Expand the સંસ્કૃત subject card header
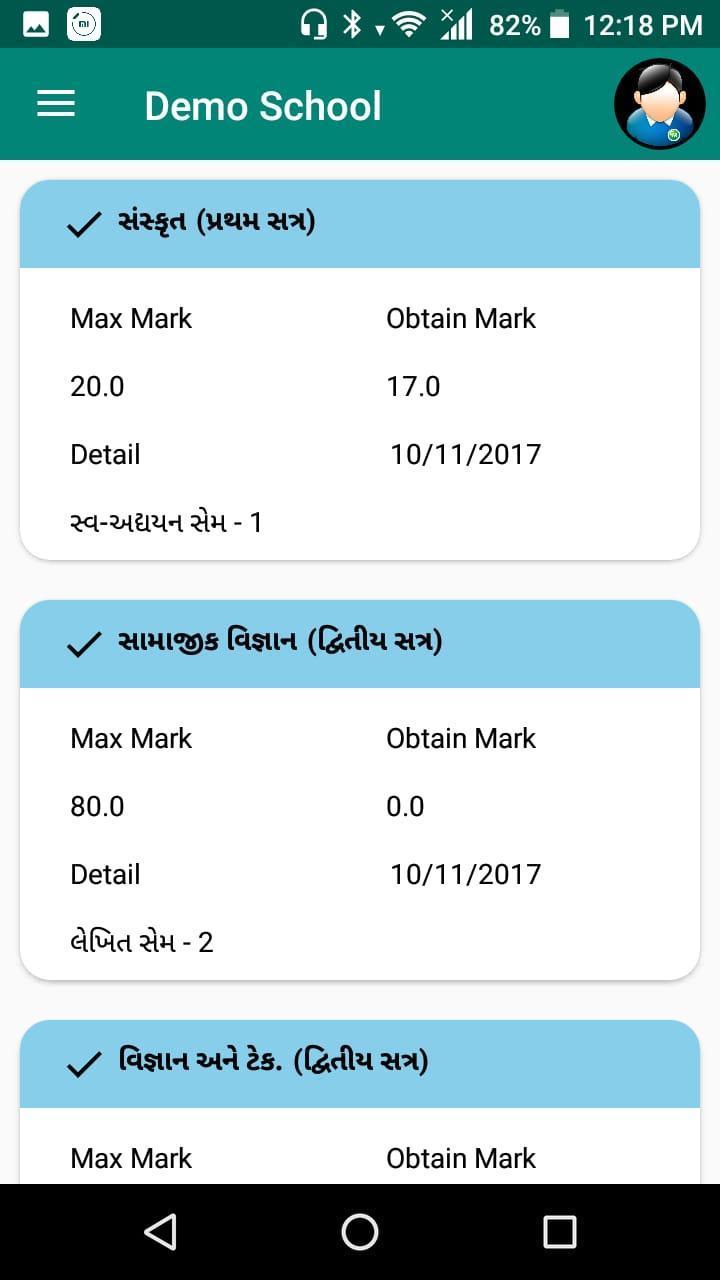Image resolution: width=720 pixels, height=1280 pixels. click(360, 224)
